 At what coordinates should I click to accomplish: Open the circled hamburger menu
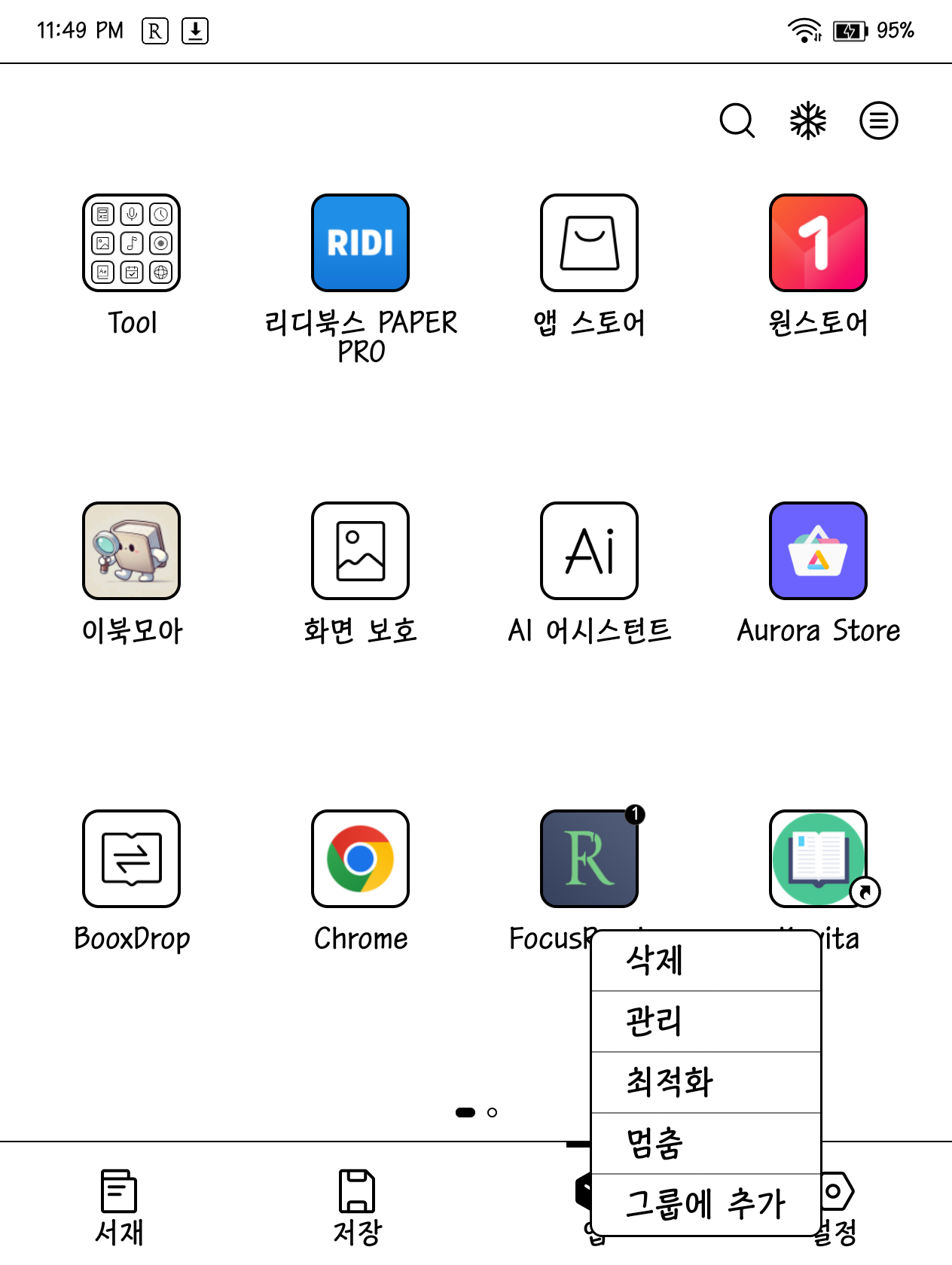point(878,120)
